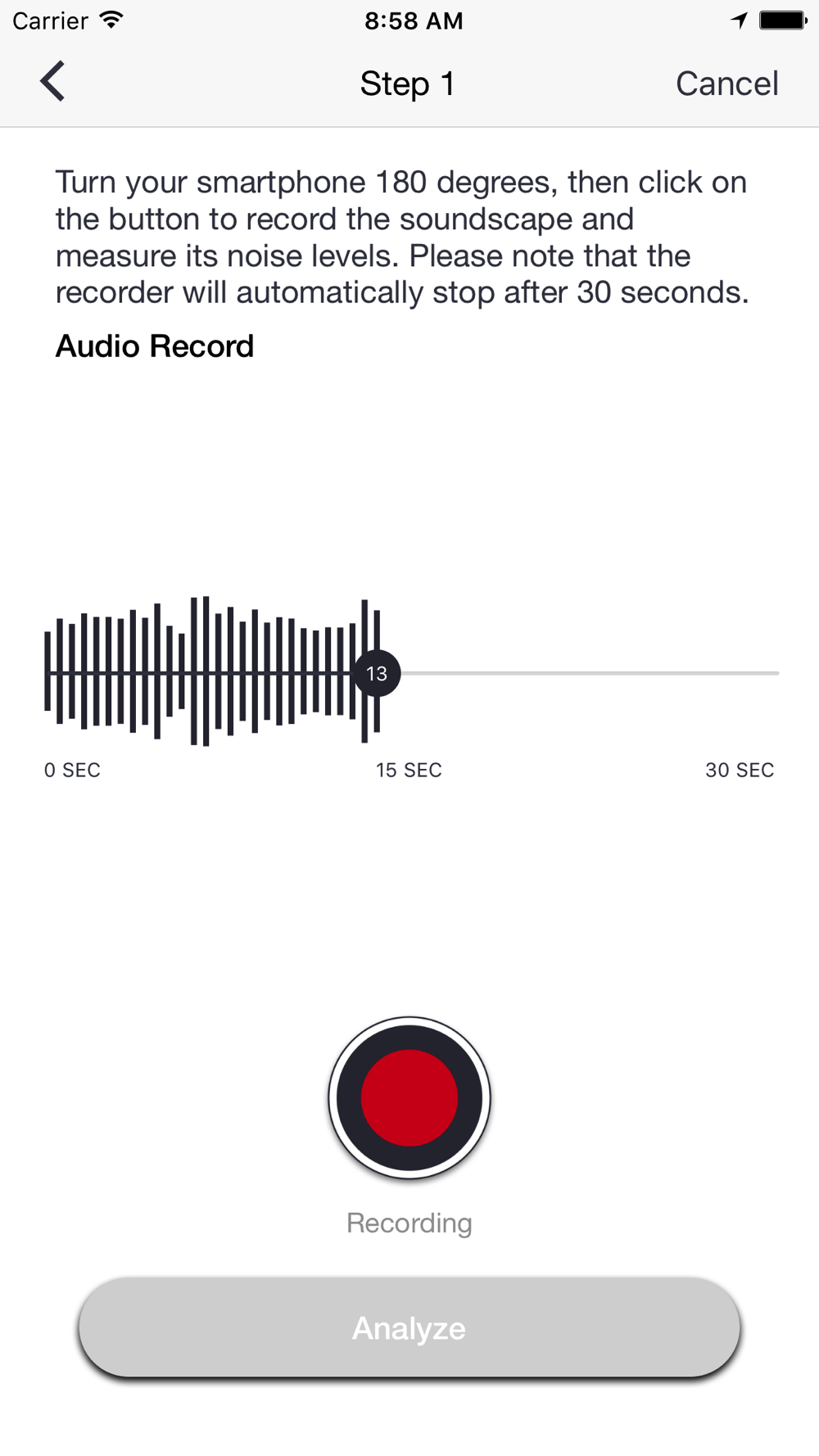This screenshot has width=819, height=1456.
Task: Go back using the top-left arrow
Action: tap(52, 82)
